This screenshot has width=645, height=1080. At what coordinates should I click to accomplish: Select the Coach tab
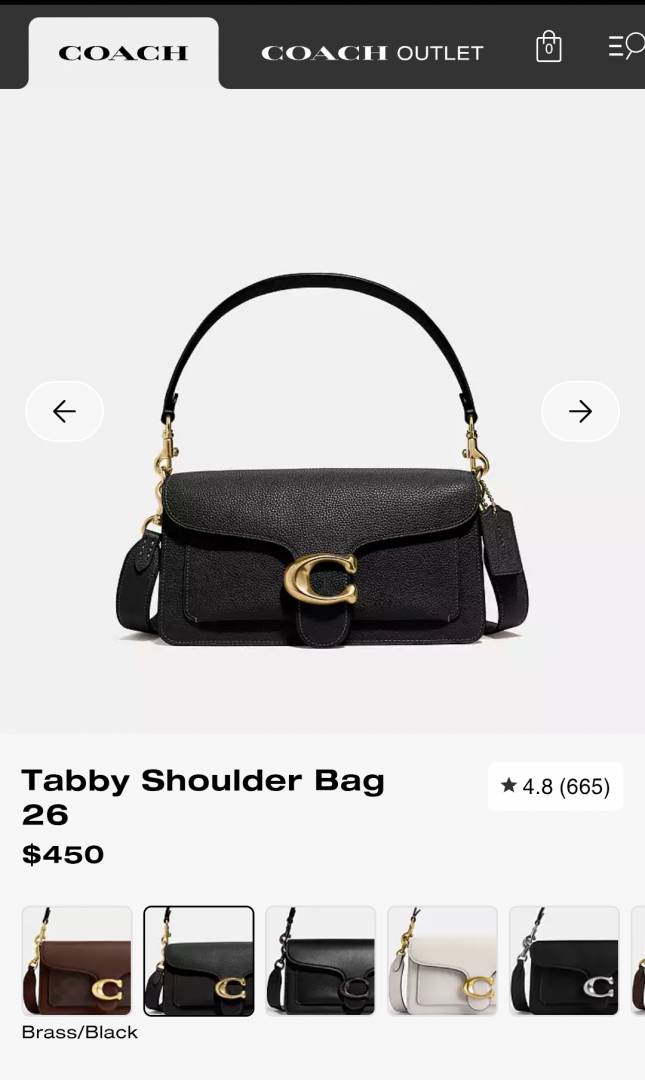pos(123,53)
